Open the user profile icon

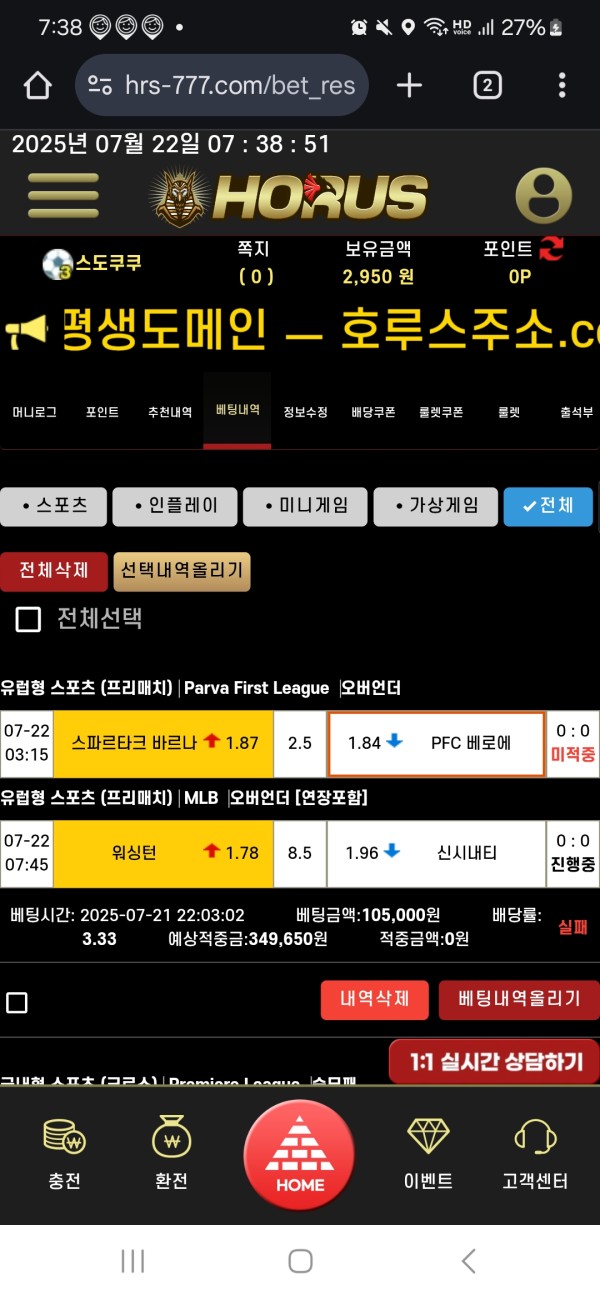543,195
